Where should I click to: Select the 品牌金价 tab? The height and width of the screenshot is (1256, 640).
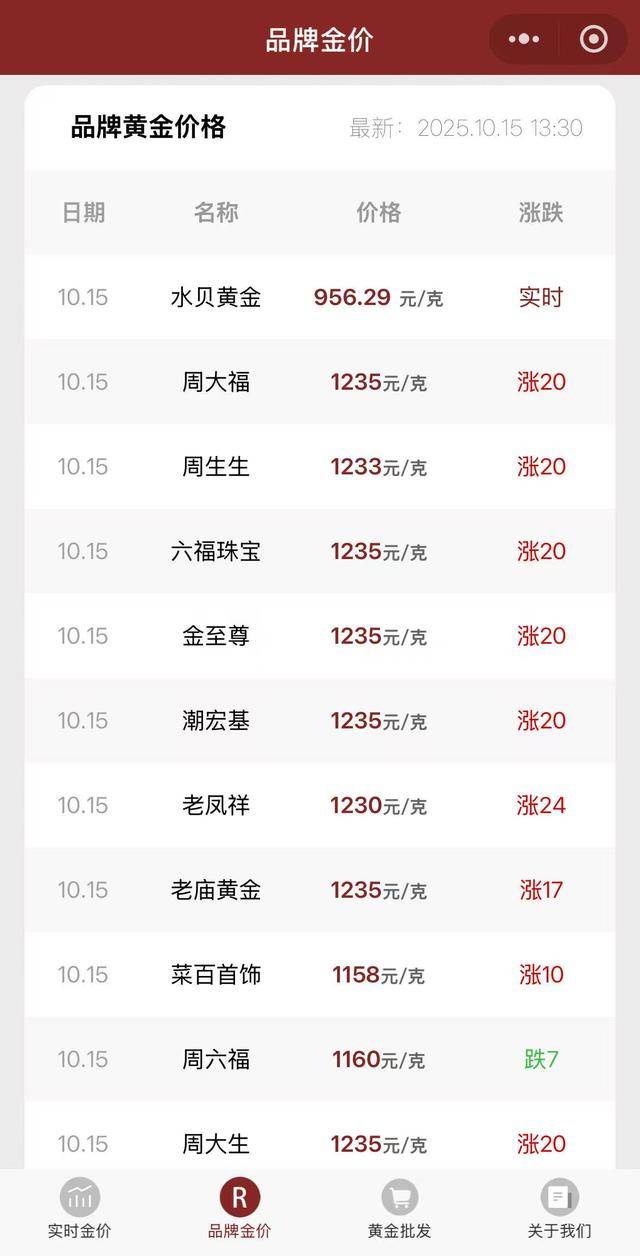tap(240, 1208)
